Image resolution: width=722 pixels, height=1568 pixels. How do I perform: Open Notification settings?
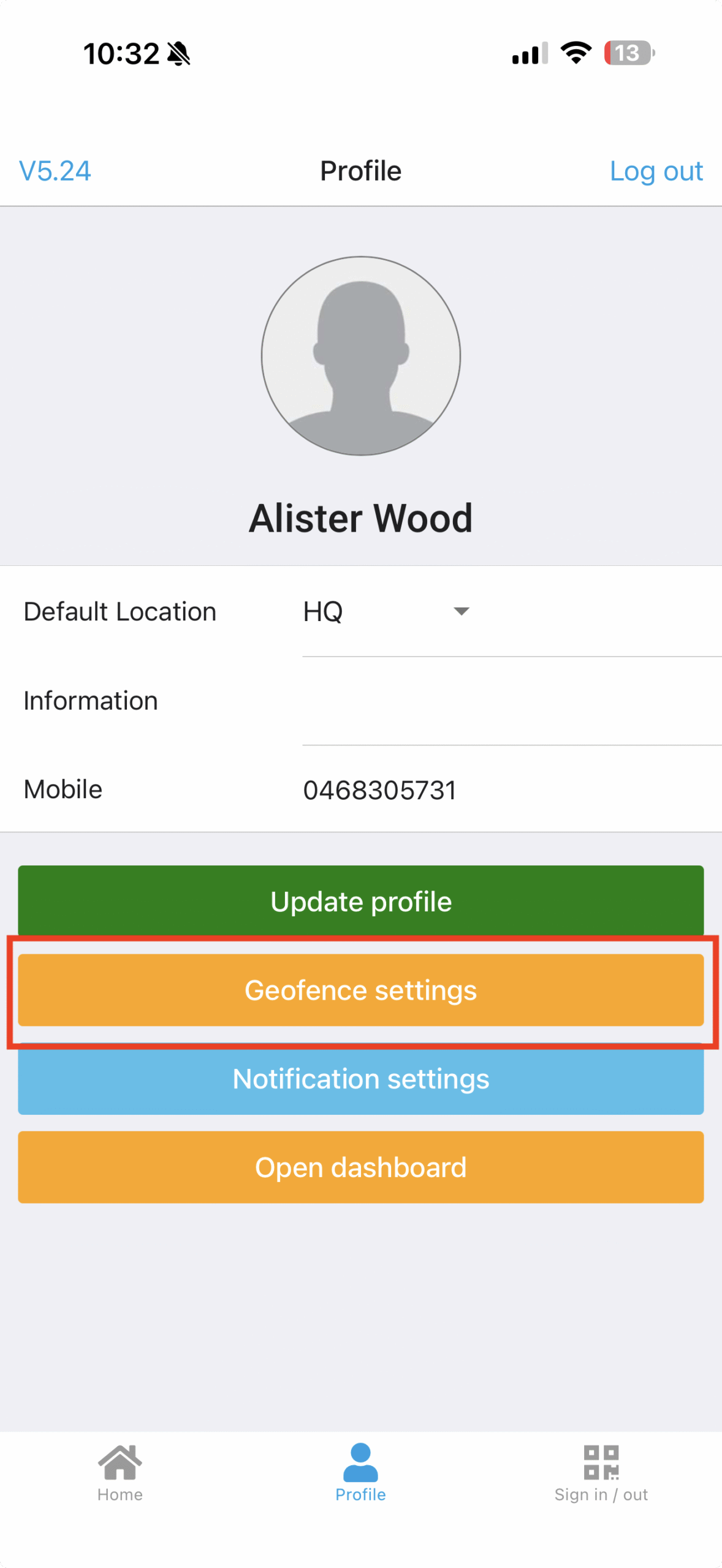click(x=360, y=1079)
